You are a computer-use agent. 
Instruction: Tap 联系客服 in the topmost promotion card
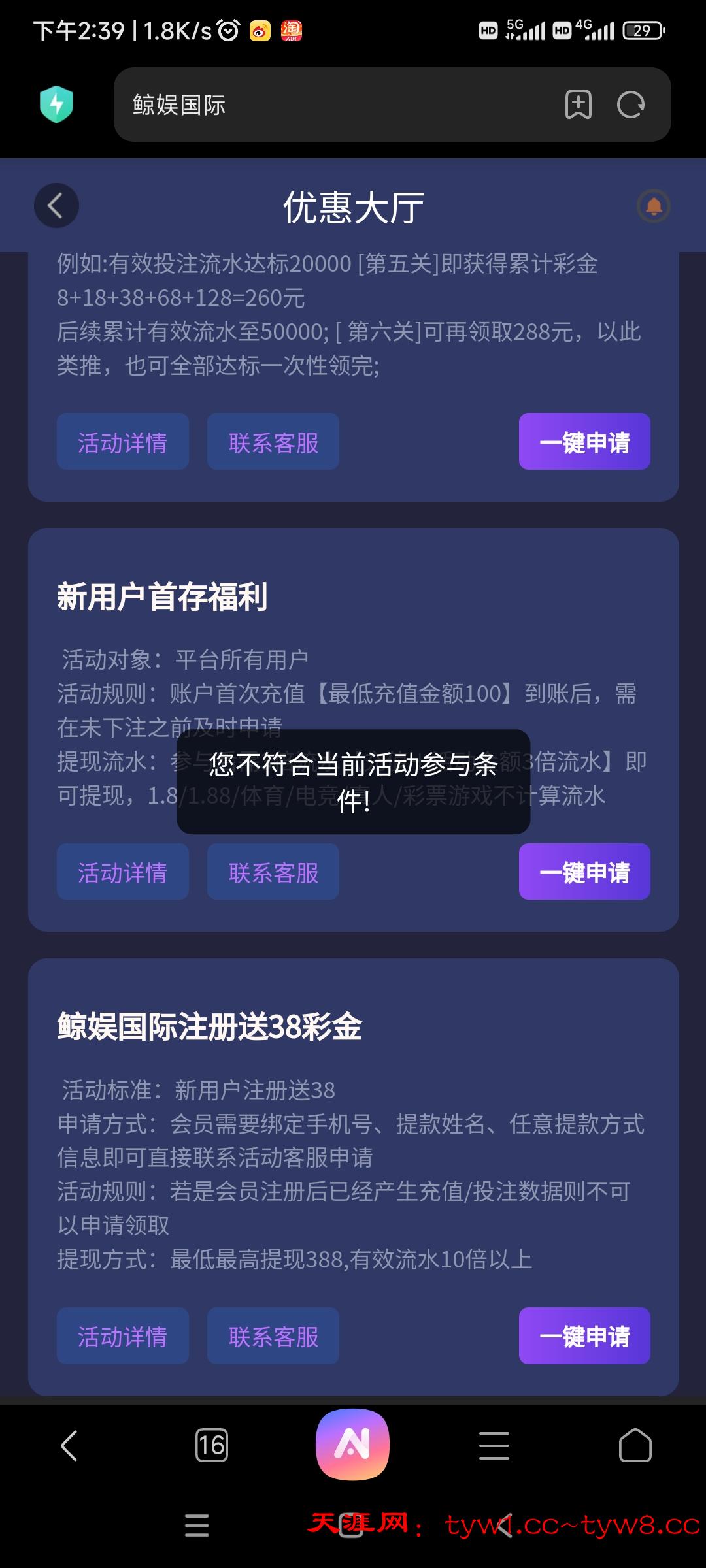[273, 442]
